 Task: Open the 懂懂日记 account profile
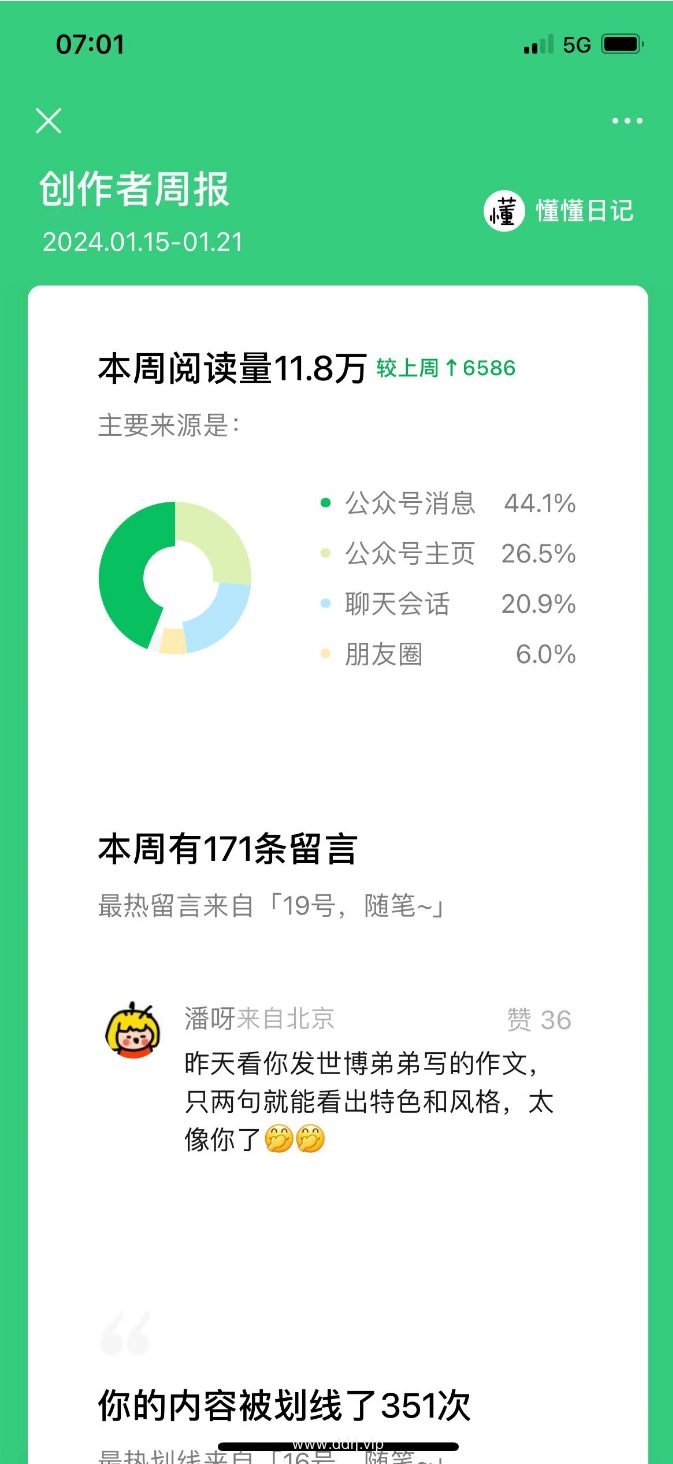click(560, 211)
